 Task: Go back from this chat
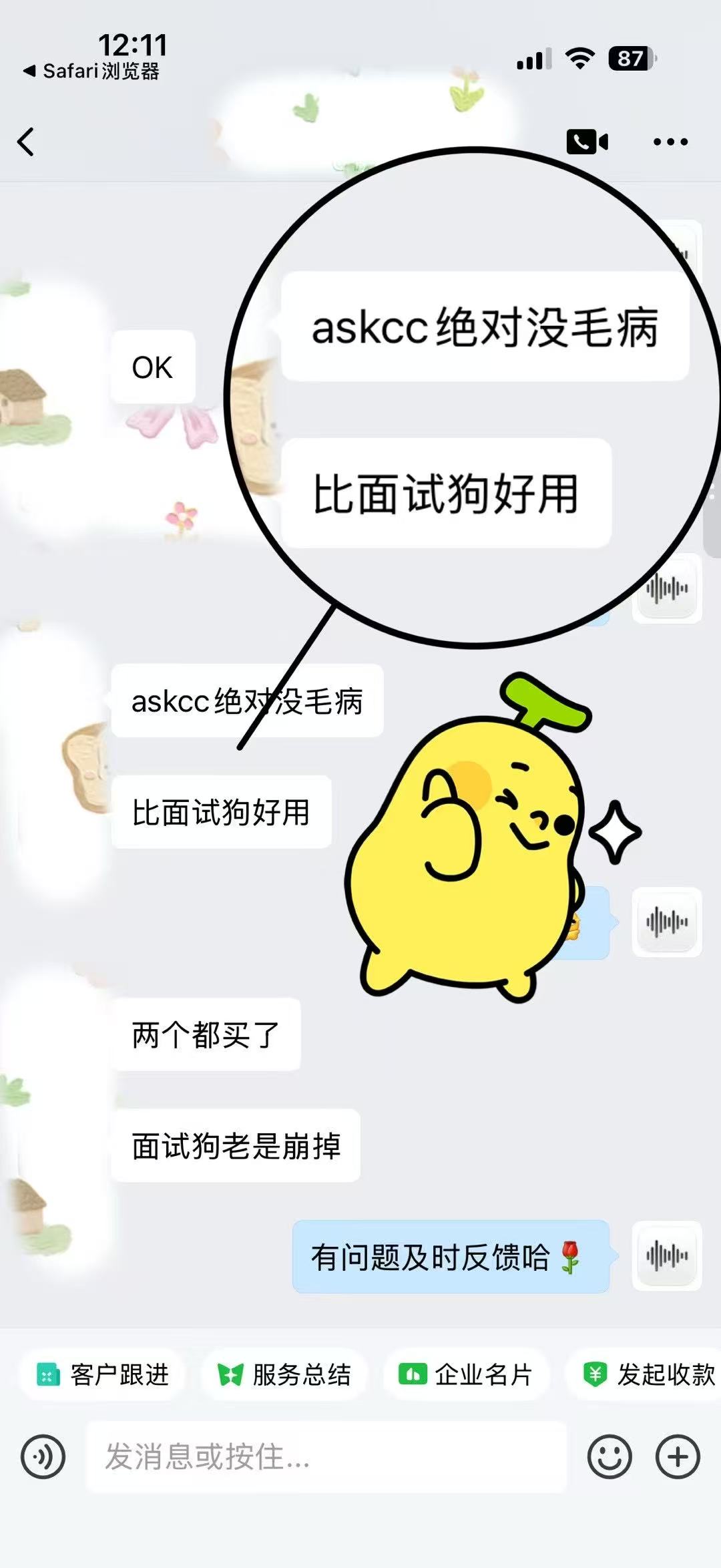[x=26, y=142]
